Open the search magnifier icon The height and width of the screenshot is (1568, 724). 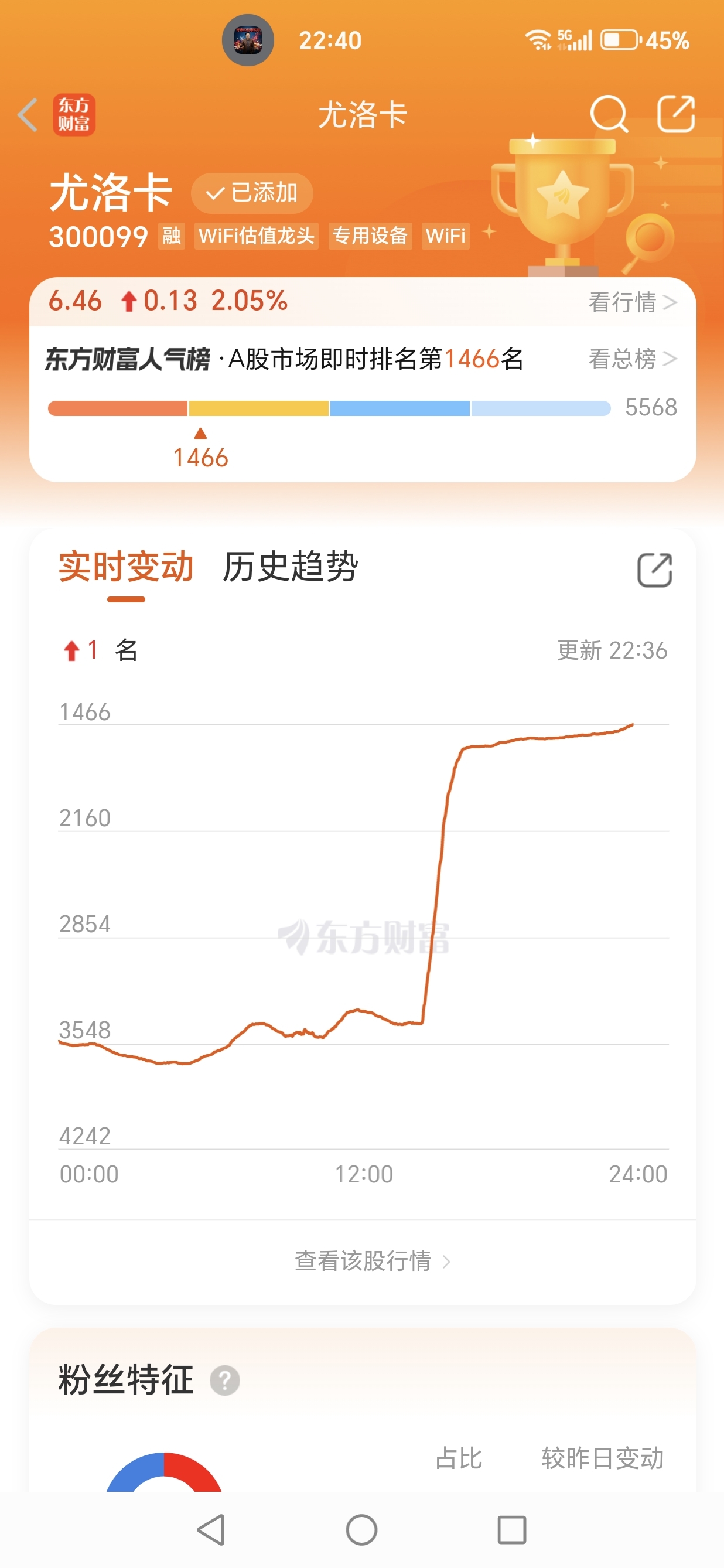point(609,114)
